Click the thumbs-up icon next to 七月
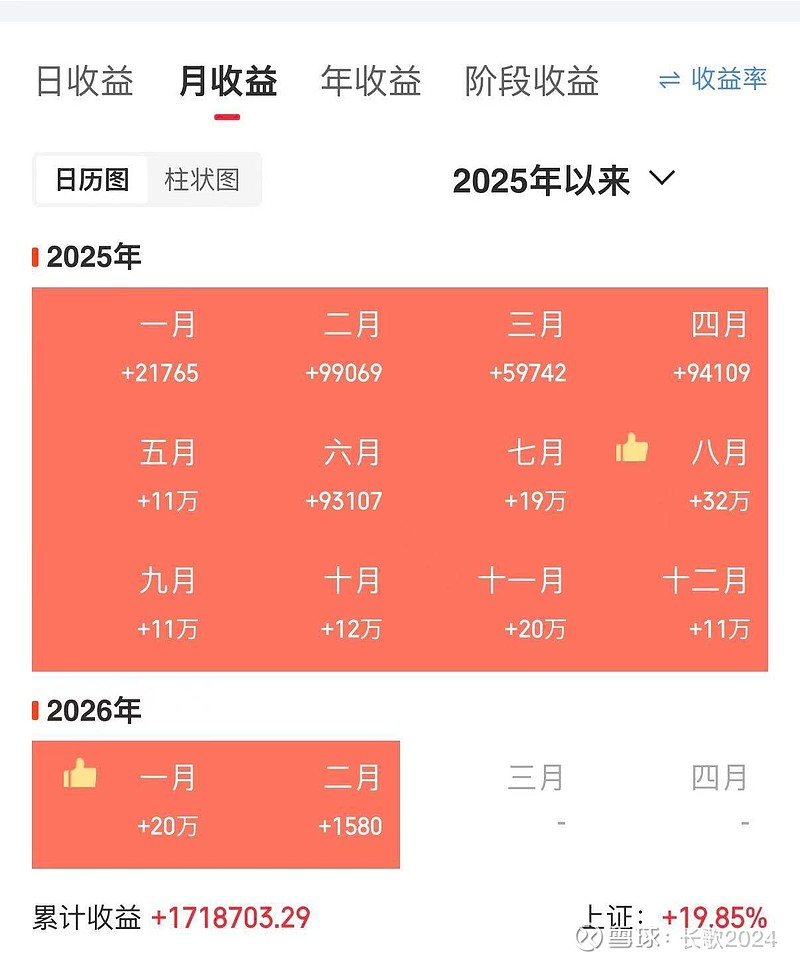 [630, 450]
